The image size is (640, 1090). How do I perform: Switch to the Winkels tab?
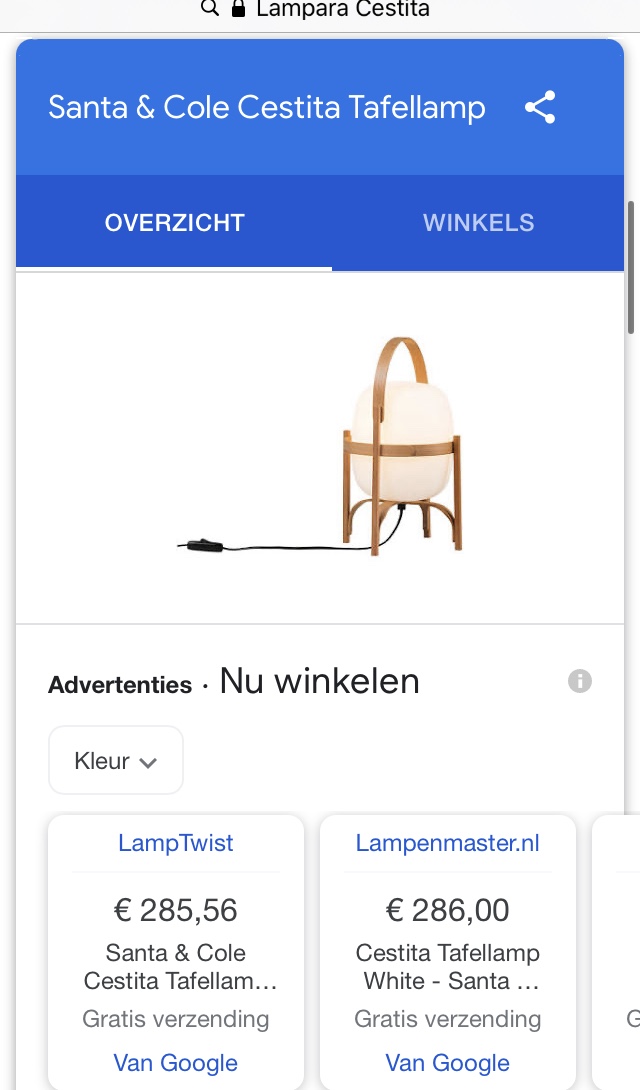coord(478,222)
